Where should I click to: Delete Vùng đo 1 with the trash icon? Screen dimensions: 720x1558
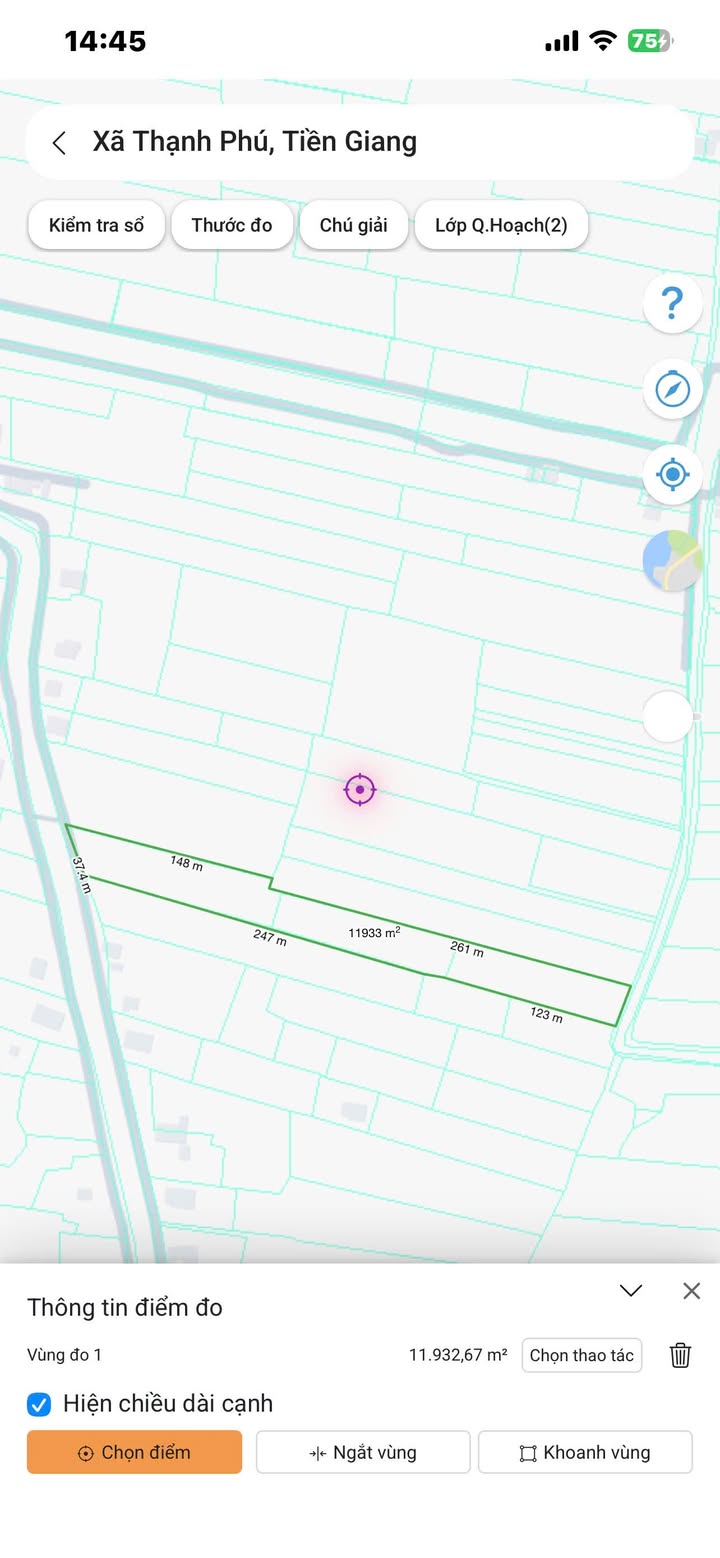680,1356
